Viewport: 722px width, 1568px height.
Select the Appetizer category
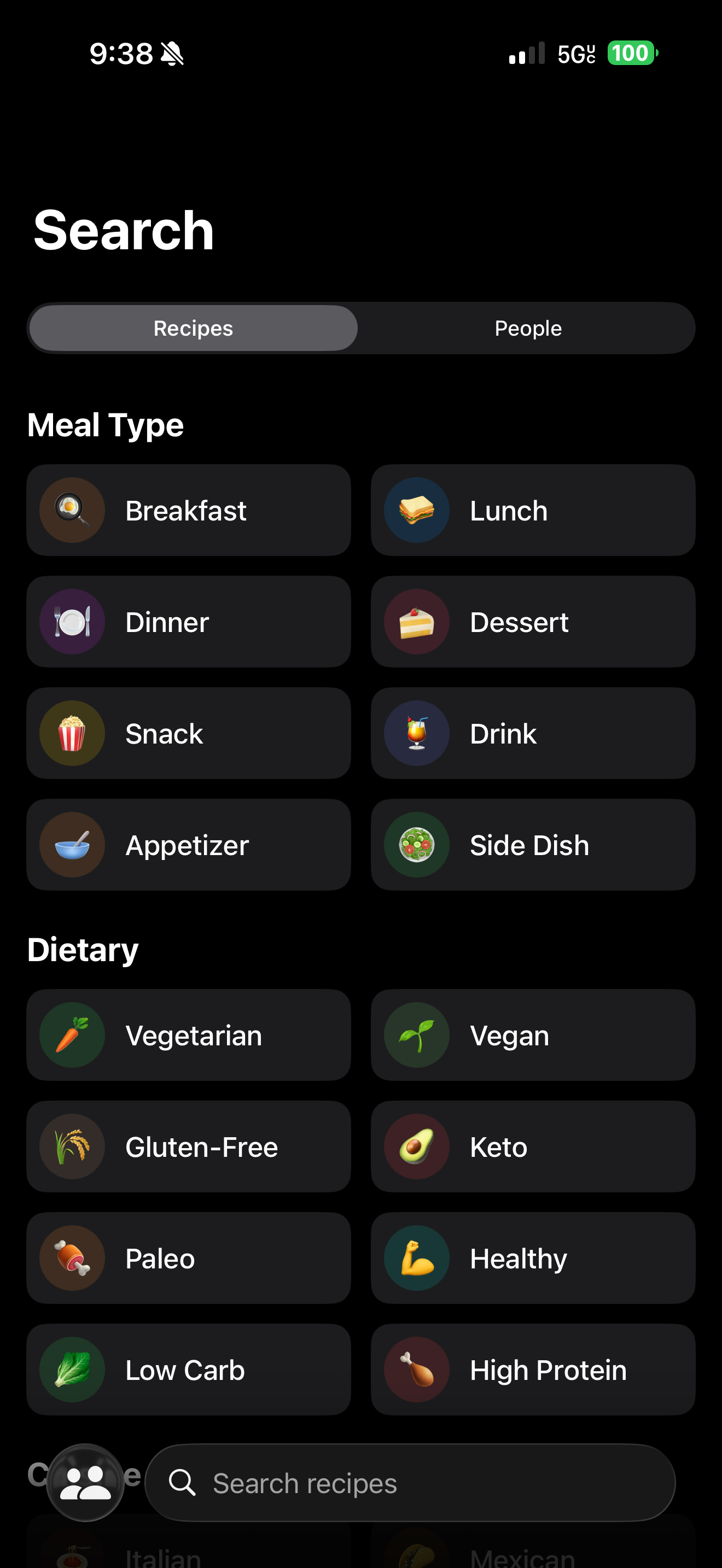point(189,845)
